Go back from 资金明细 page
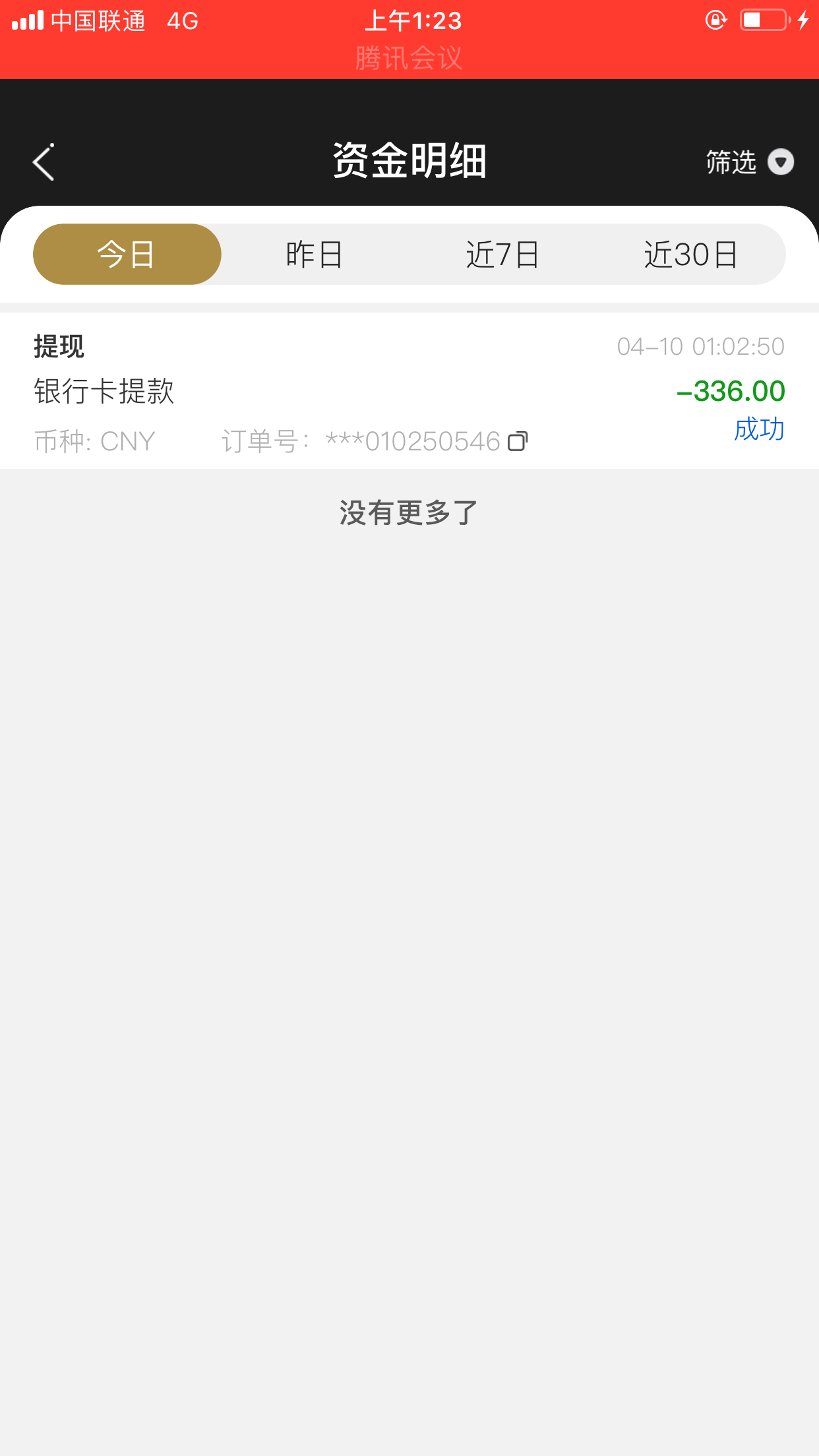 tap(44, 162)
